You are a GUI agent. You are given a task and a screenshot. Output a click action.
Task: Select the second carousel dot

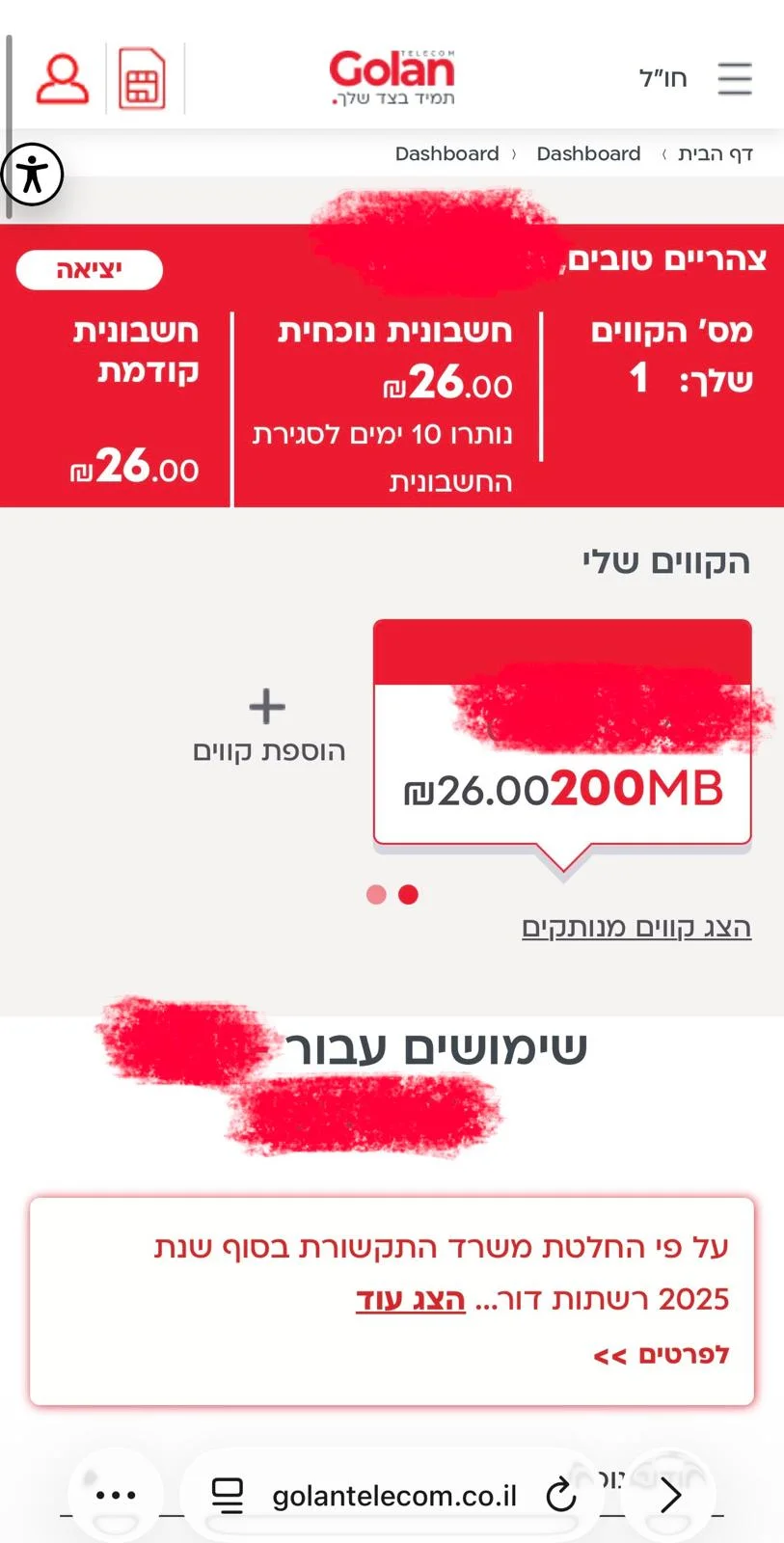408,895
